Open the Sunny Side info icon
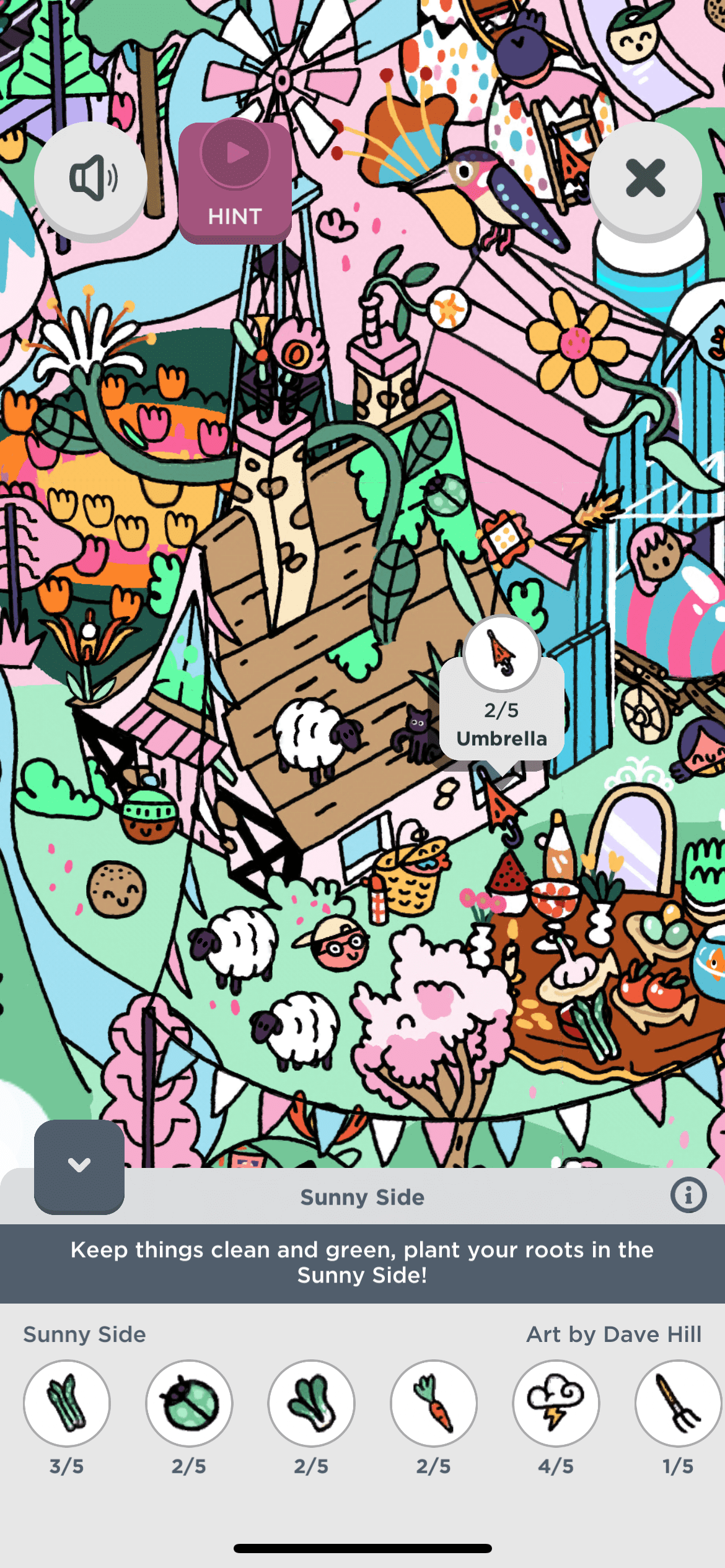The image size is (725, 1568). [x=688, y=1195]
